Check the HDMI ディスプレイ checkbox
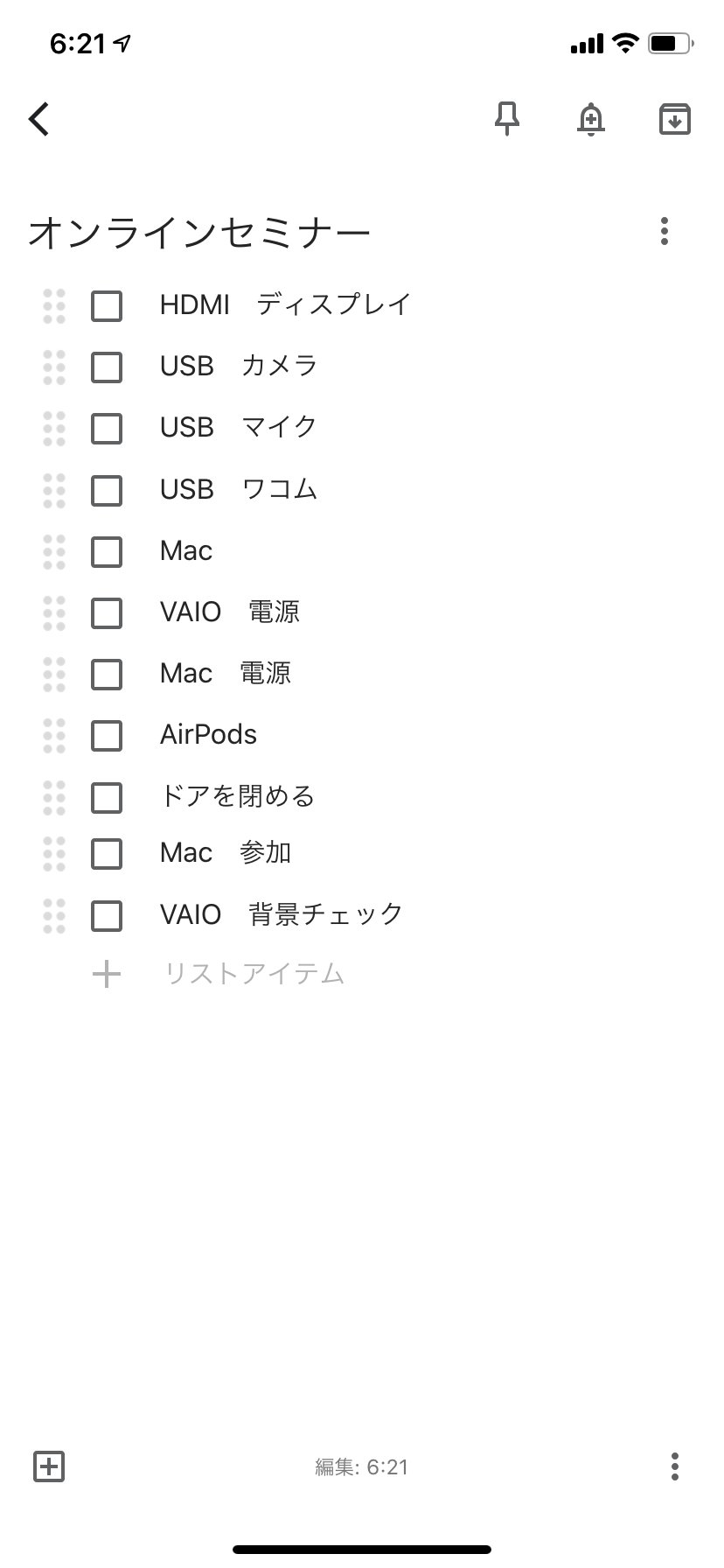Image resolution: width=724 pixels, height=1568 pixels. [107, 306]
